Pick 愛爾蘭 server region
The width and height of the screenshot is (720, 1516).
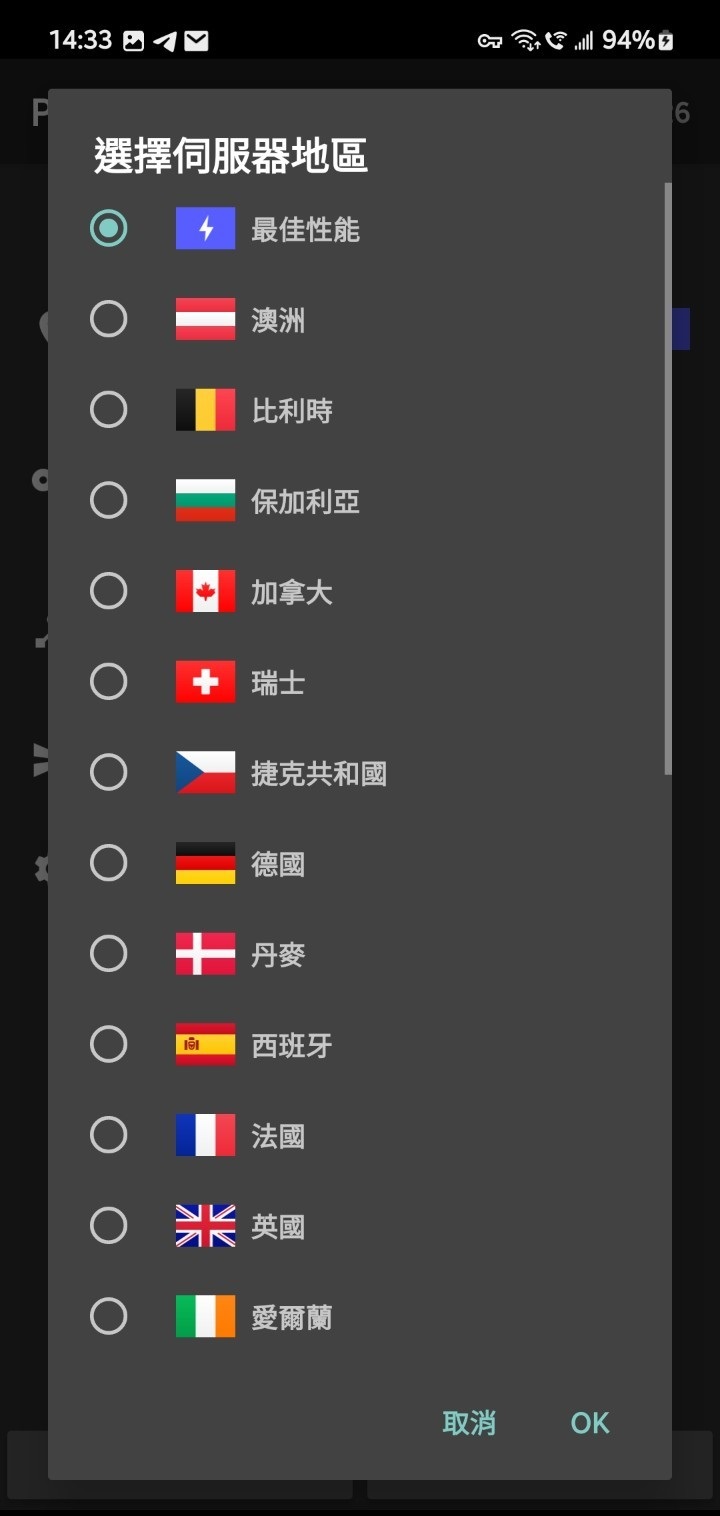click(x=108, y=1317)
